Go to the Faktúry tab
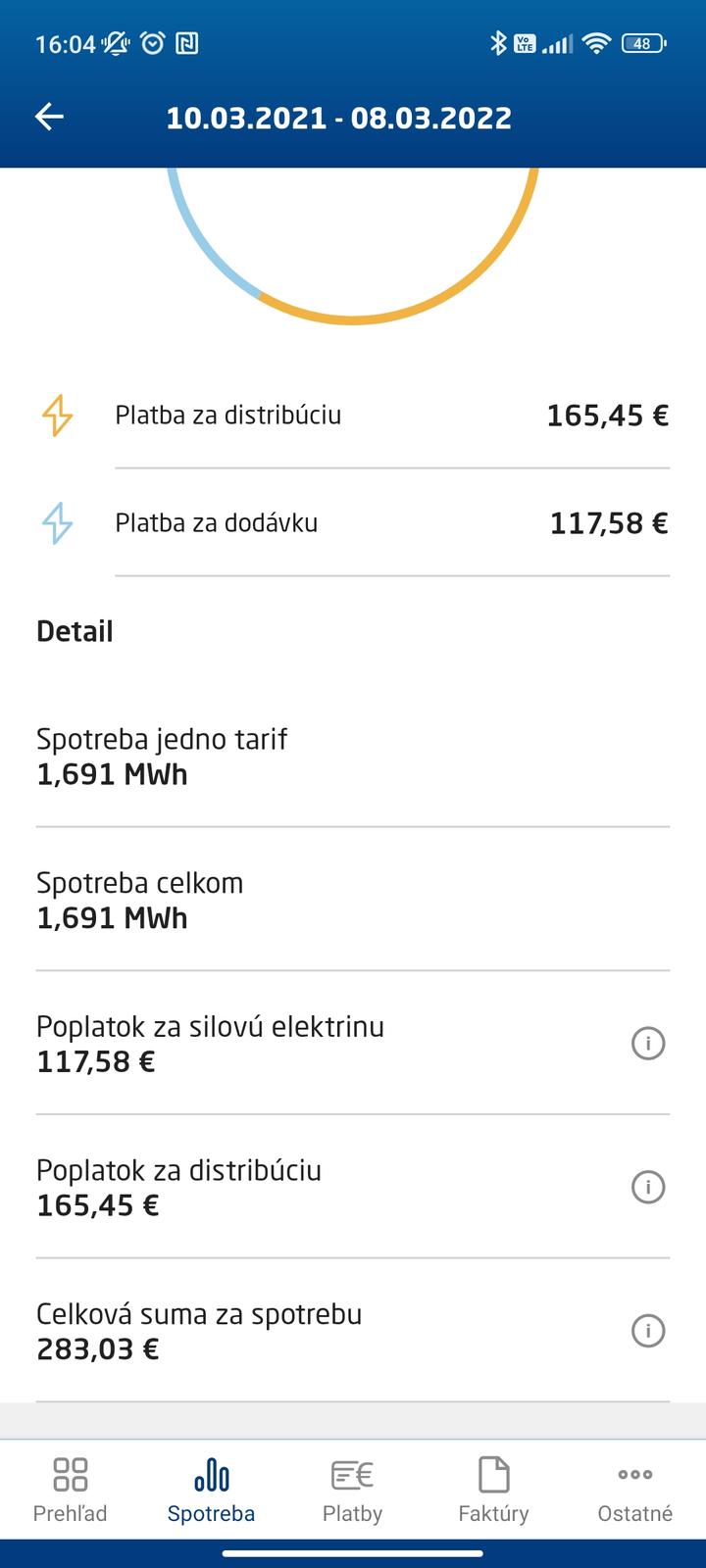 (x=493, y=1490)
